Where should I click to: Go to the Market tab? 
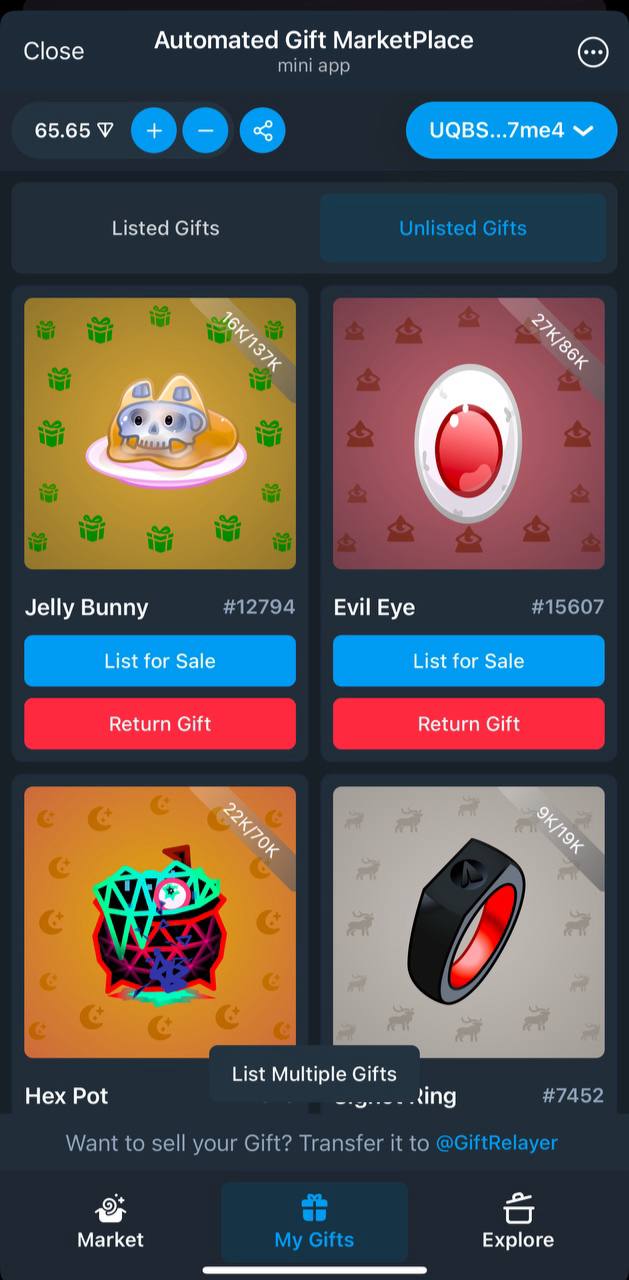tap(110, 1222)
